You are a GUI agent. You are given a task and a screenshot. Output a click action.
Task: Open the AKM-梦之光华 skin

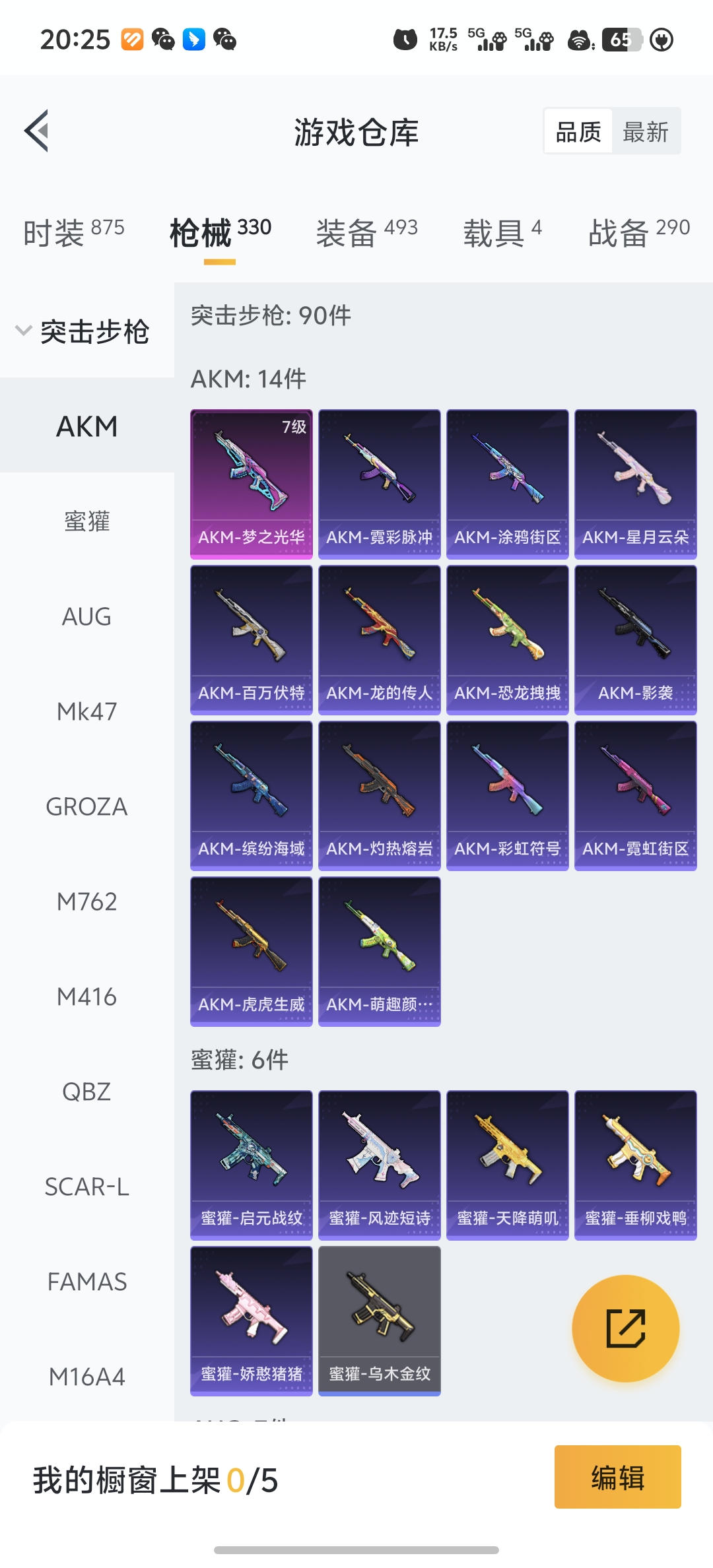252,484
